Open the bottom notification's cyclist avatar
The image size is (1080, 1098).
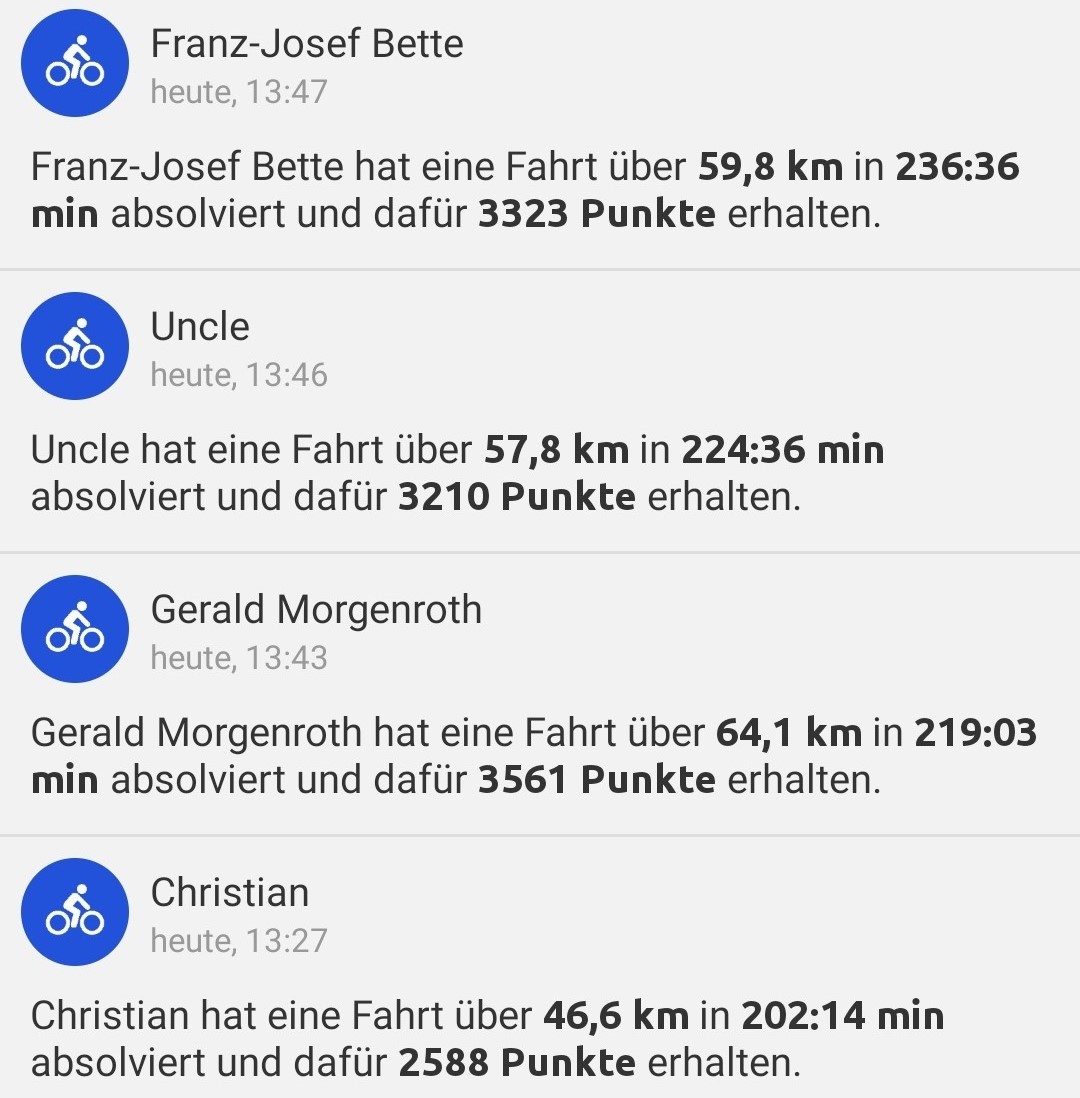click(75, 910)
